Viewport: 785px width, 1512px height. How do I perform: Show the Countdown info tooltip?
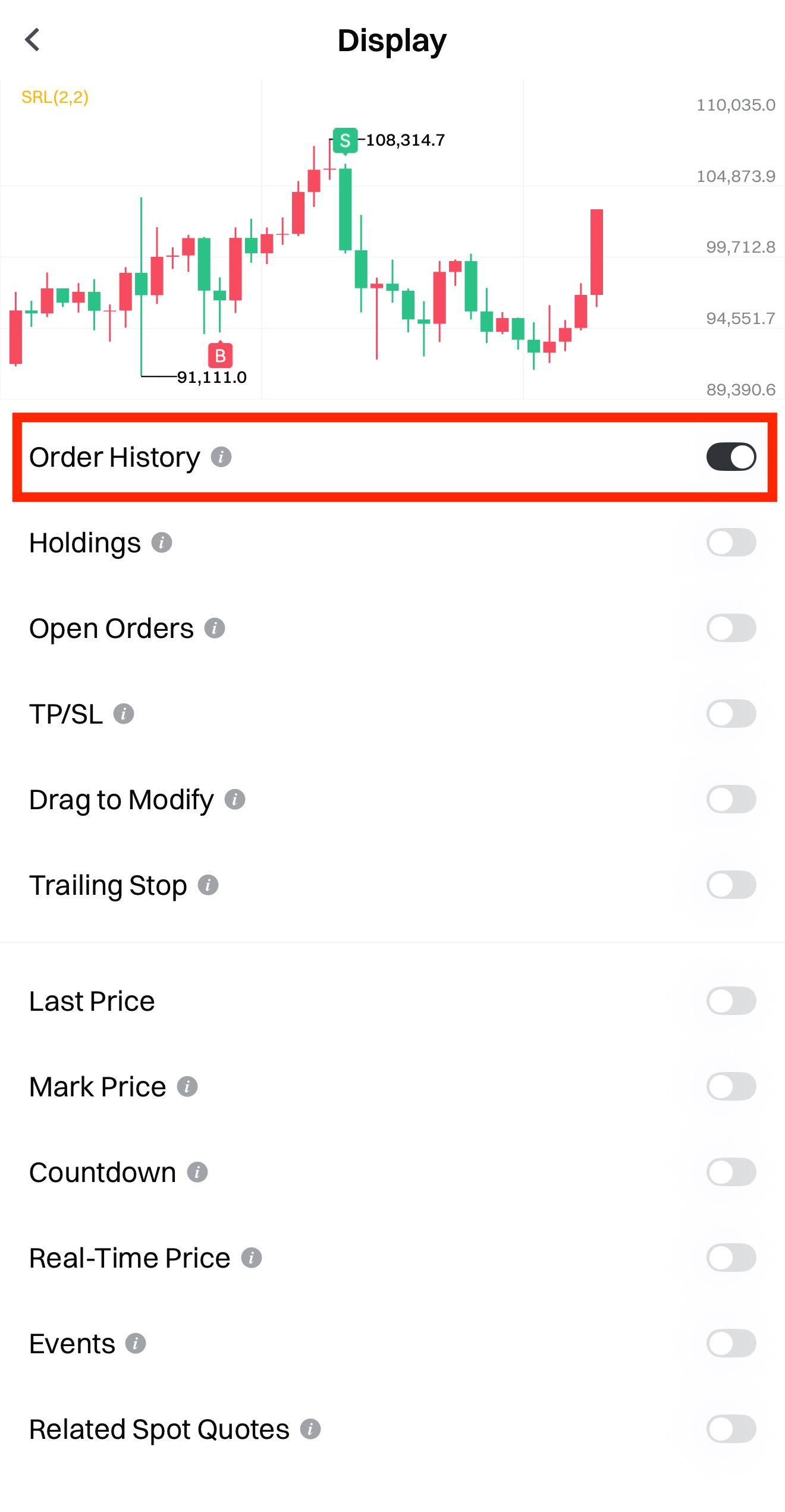[x=197, y=1172]
